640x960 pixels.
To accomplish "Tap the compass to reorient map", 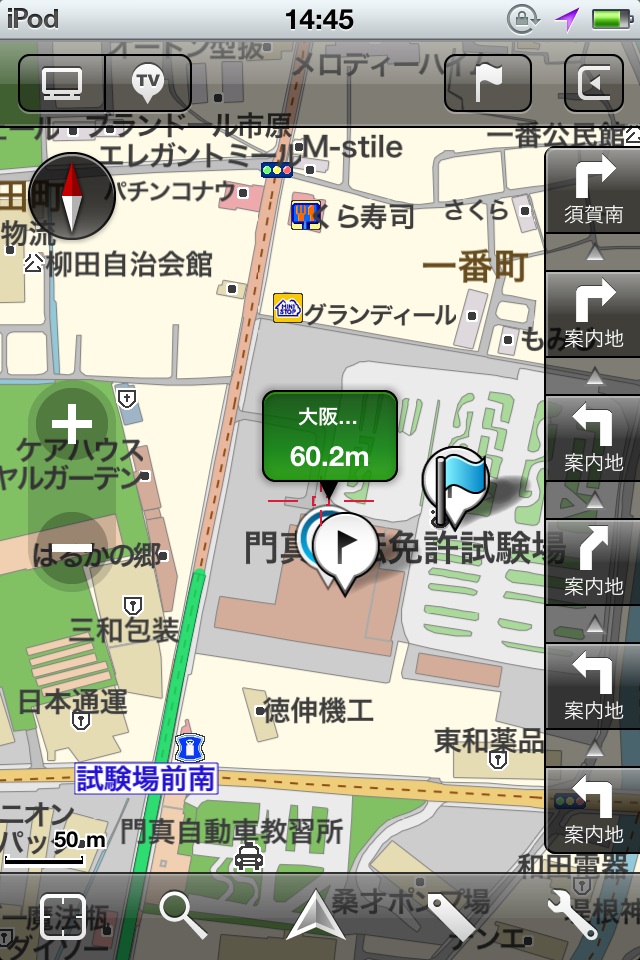I will (x=72, y=196).
